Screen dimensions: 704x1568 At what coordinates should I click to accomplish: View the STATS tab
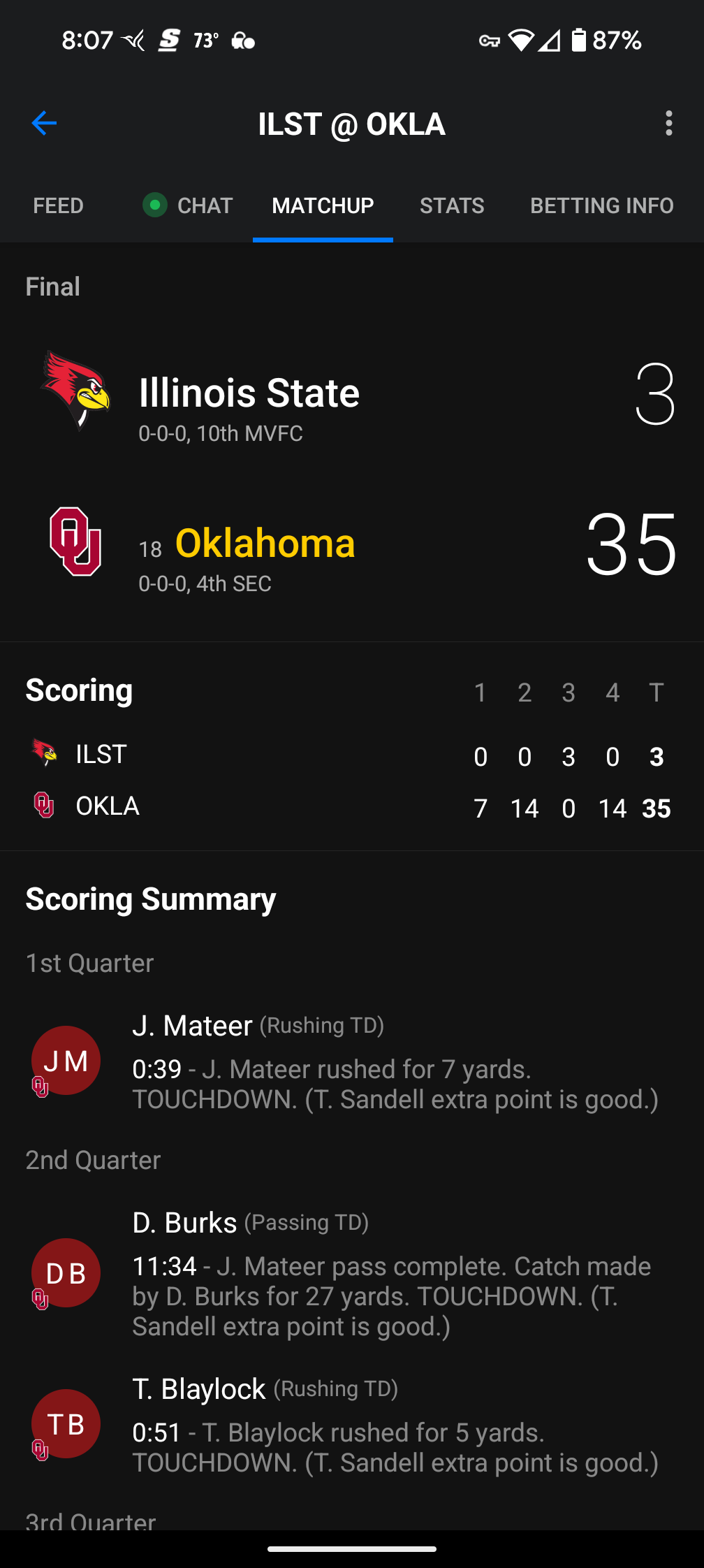coord(452,205)
